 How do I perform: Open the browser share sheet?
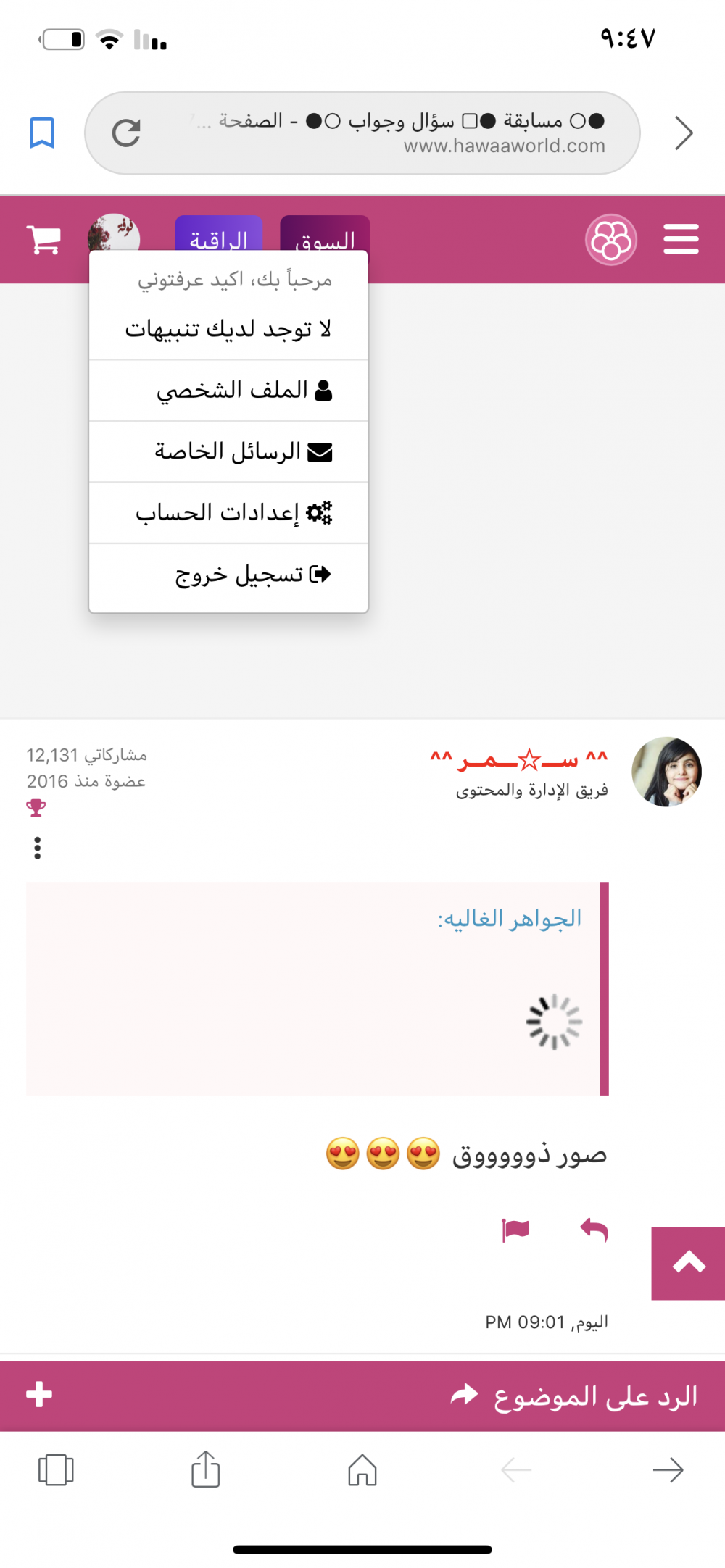206,1470
